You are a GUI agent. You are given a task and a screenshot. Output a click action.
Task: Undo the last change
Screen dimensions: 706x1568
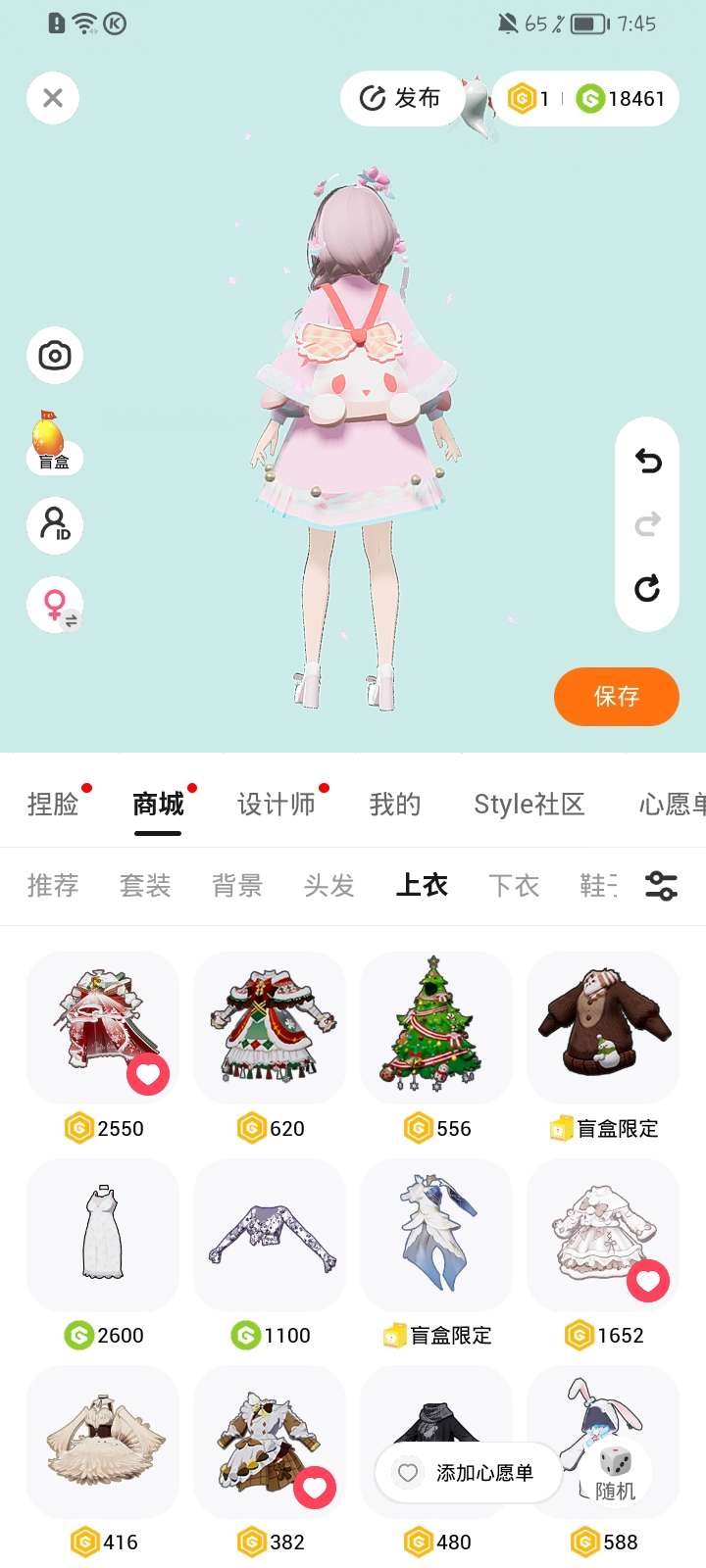point(647,461)
